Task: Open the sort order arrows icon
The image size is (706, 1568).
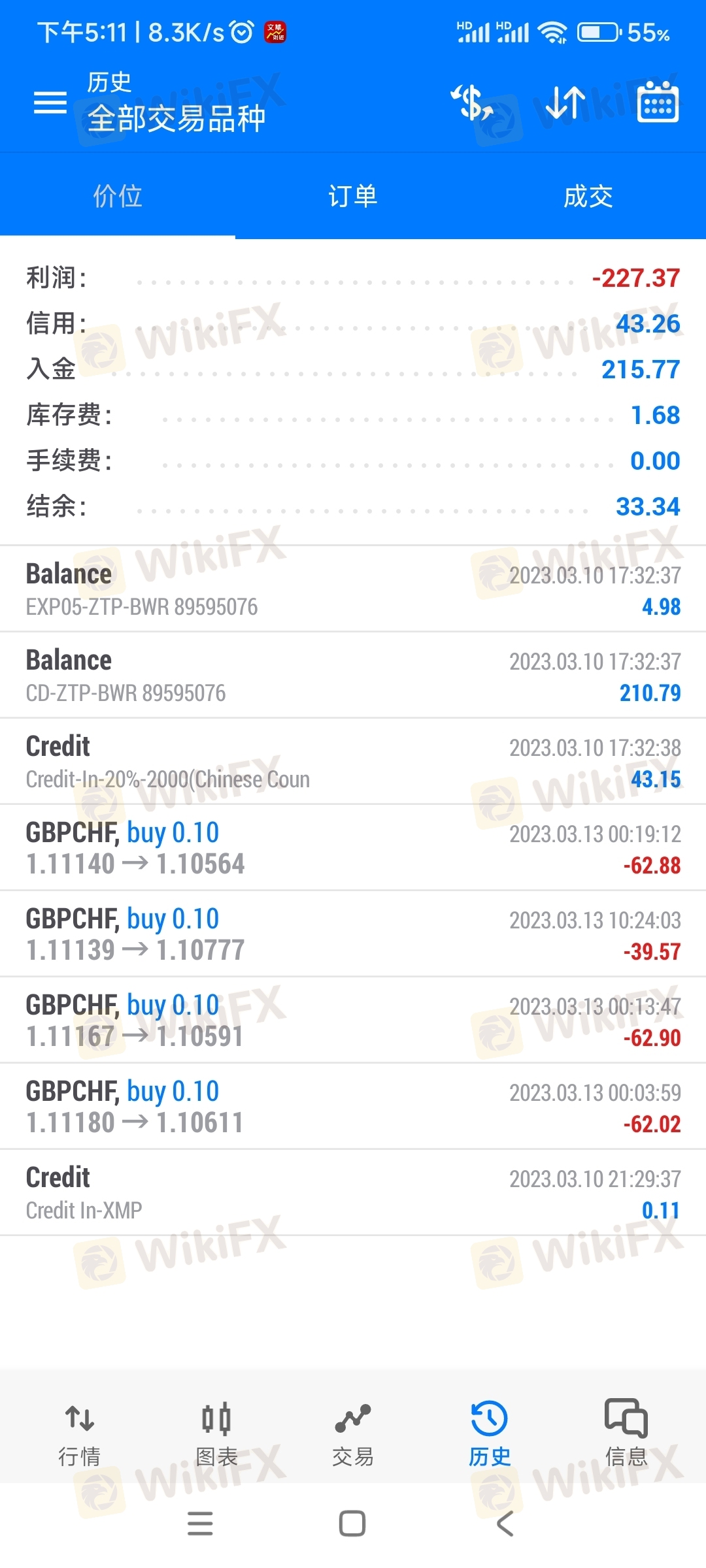Action: point(565,103)
